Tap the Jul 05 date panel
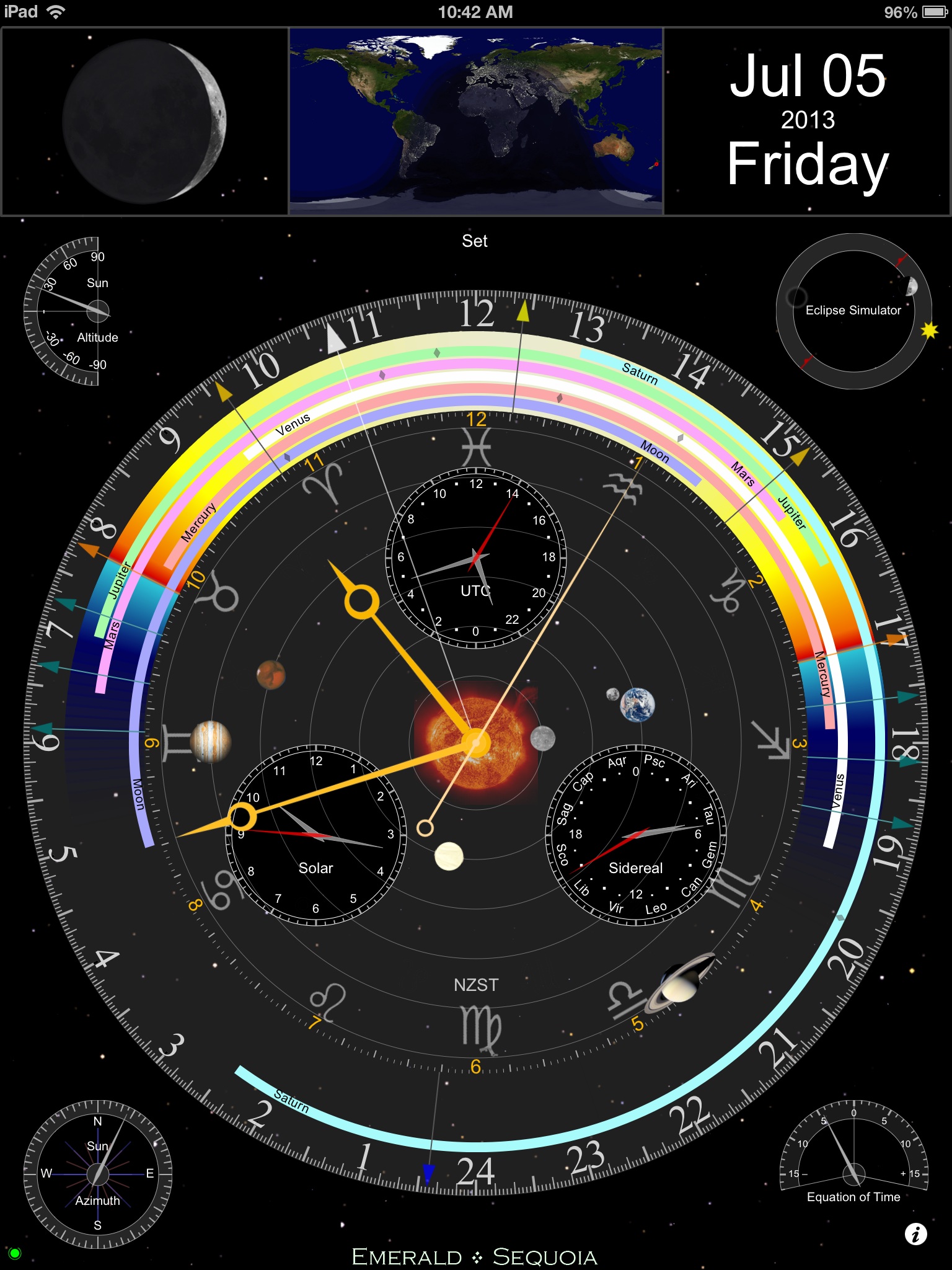 pos(807,122)
